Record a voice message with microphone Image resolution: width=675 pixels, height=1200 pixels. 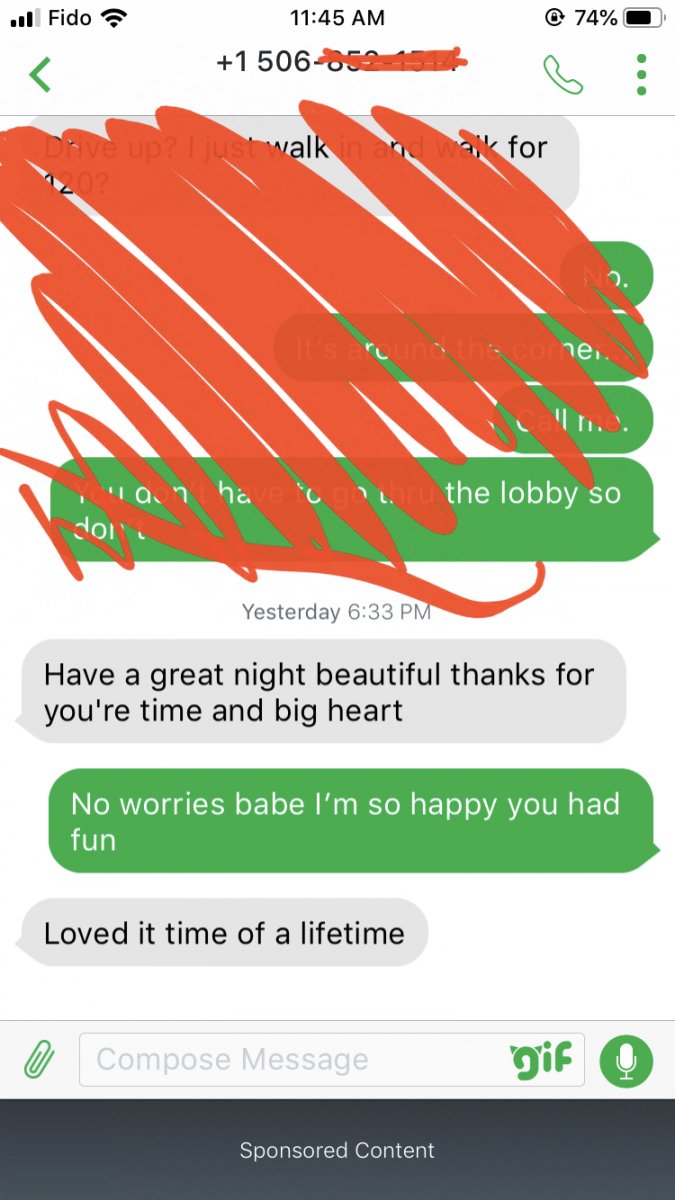click(x=626, y=1060)
